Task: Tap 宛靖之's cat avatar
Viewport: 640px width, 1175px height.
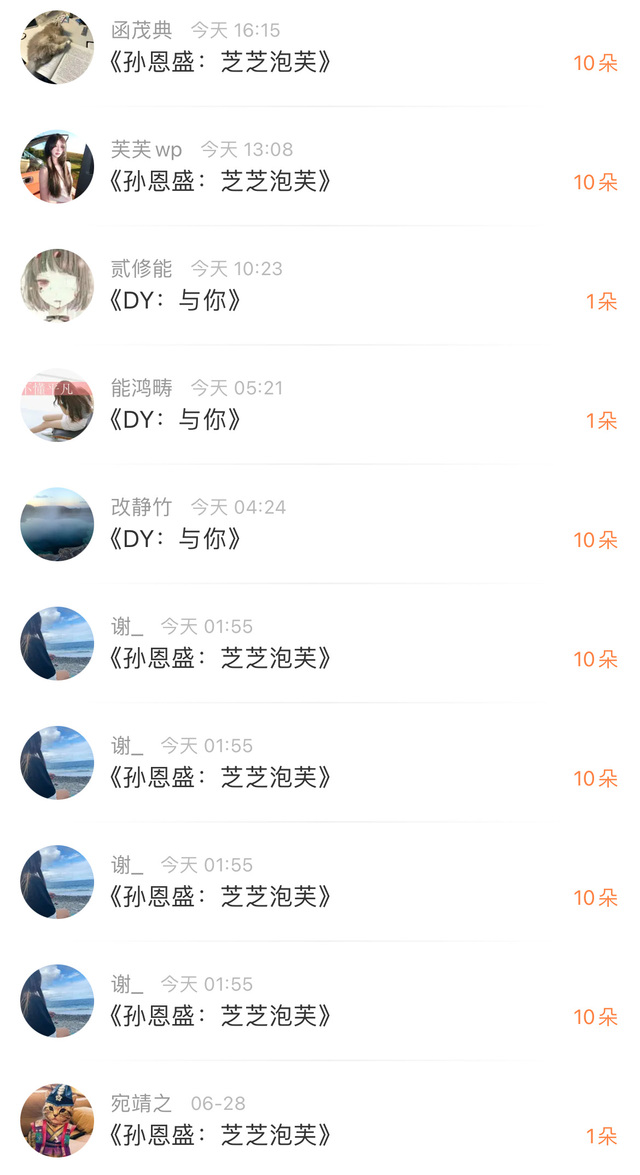Action: 57,1120
